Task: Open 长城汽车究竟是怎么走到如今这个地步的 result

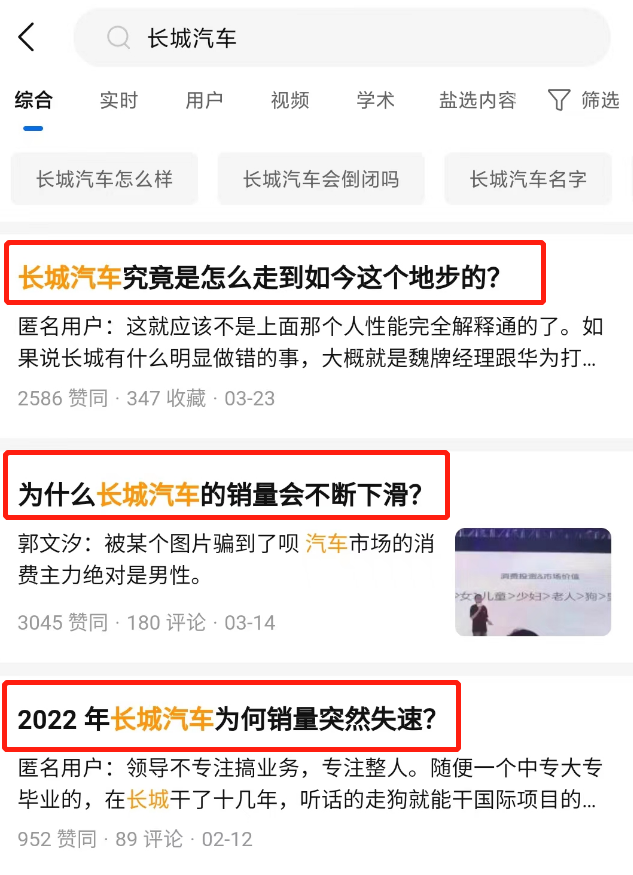Action: (260, 277)
